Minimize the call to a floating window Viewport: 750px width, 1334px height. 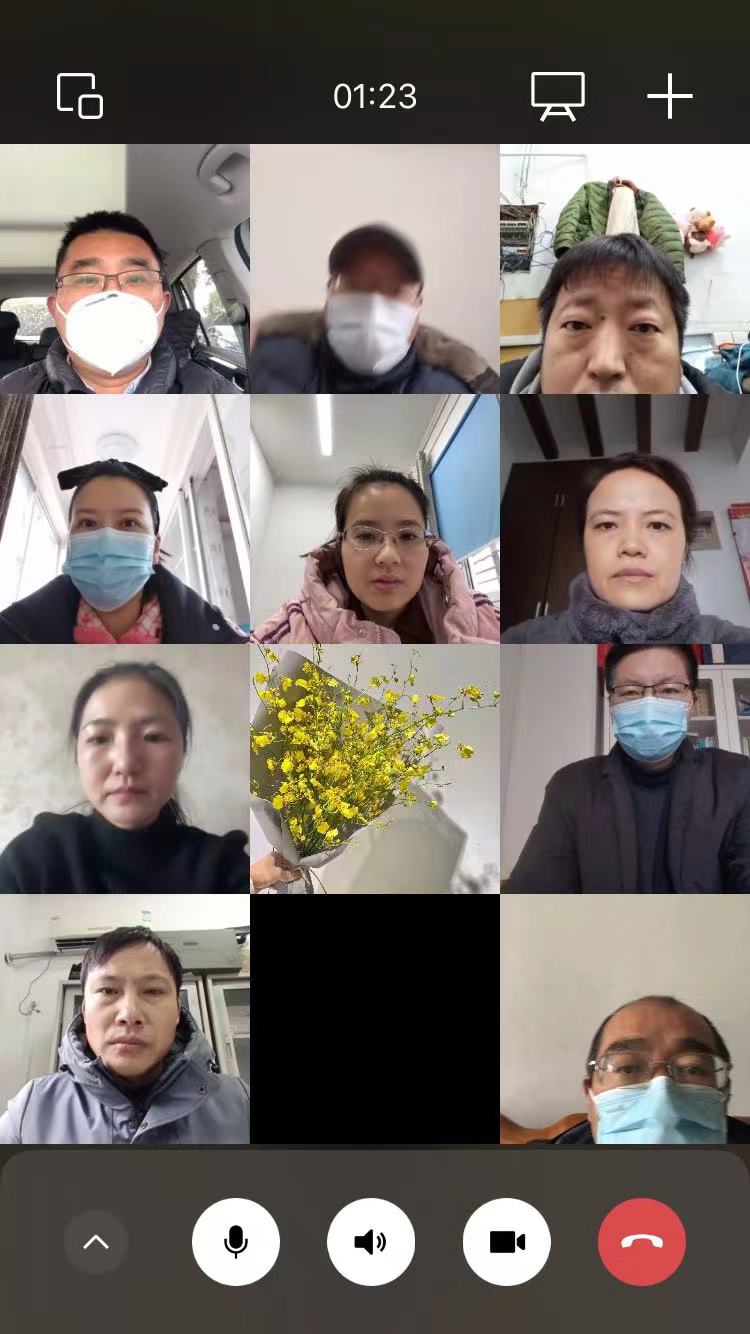coord(80,96)
